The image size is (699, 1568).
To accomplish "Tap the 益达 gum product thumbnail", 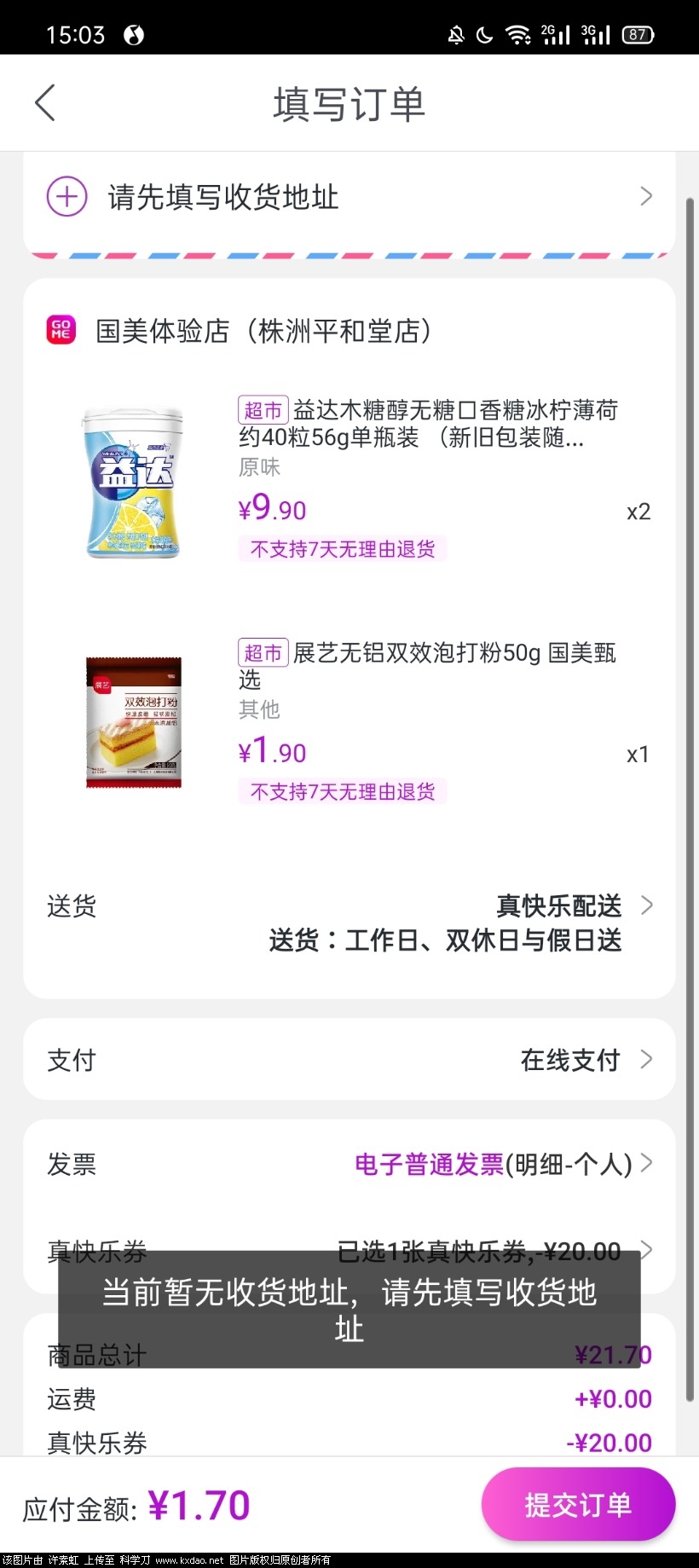I will pyautogui.click(x=134, y=480).
